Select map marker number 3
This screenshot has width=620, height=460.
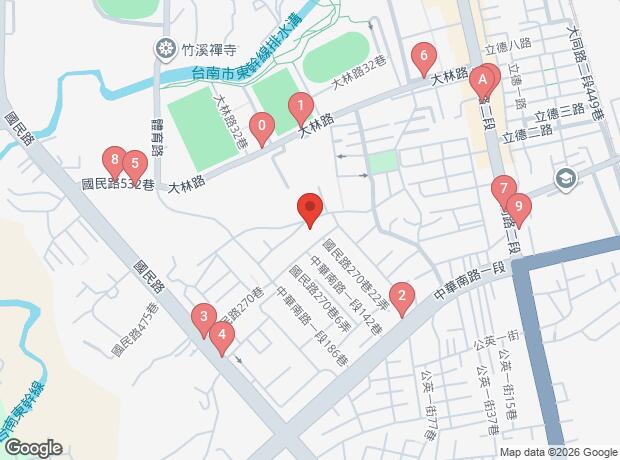click(203, 320)
